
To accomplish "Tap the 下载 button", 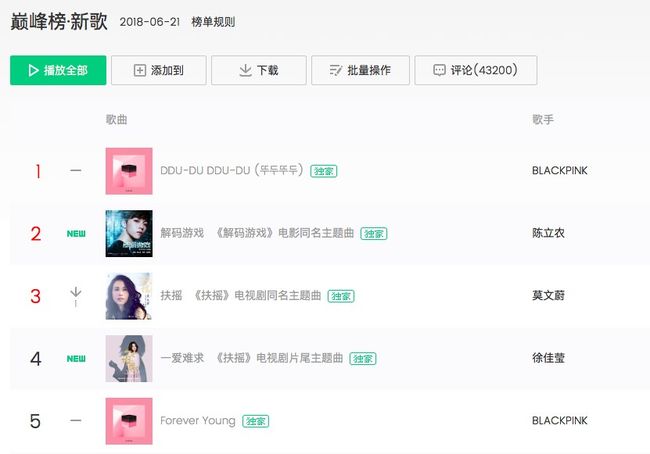I will [258, 70].
